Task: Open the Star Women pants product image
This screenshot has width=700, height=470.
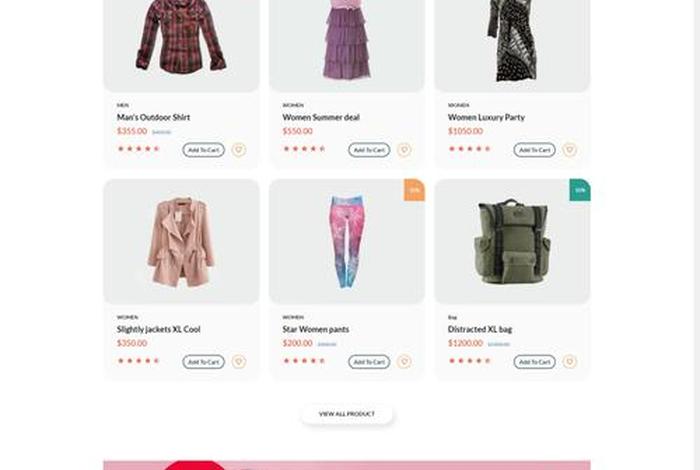Action: coord(346,242)
